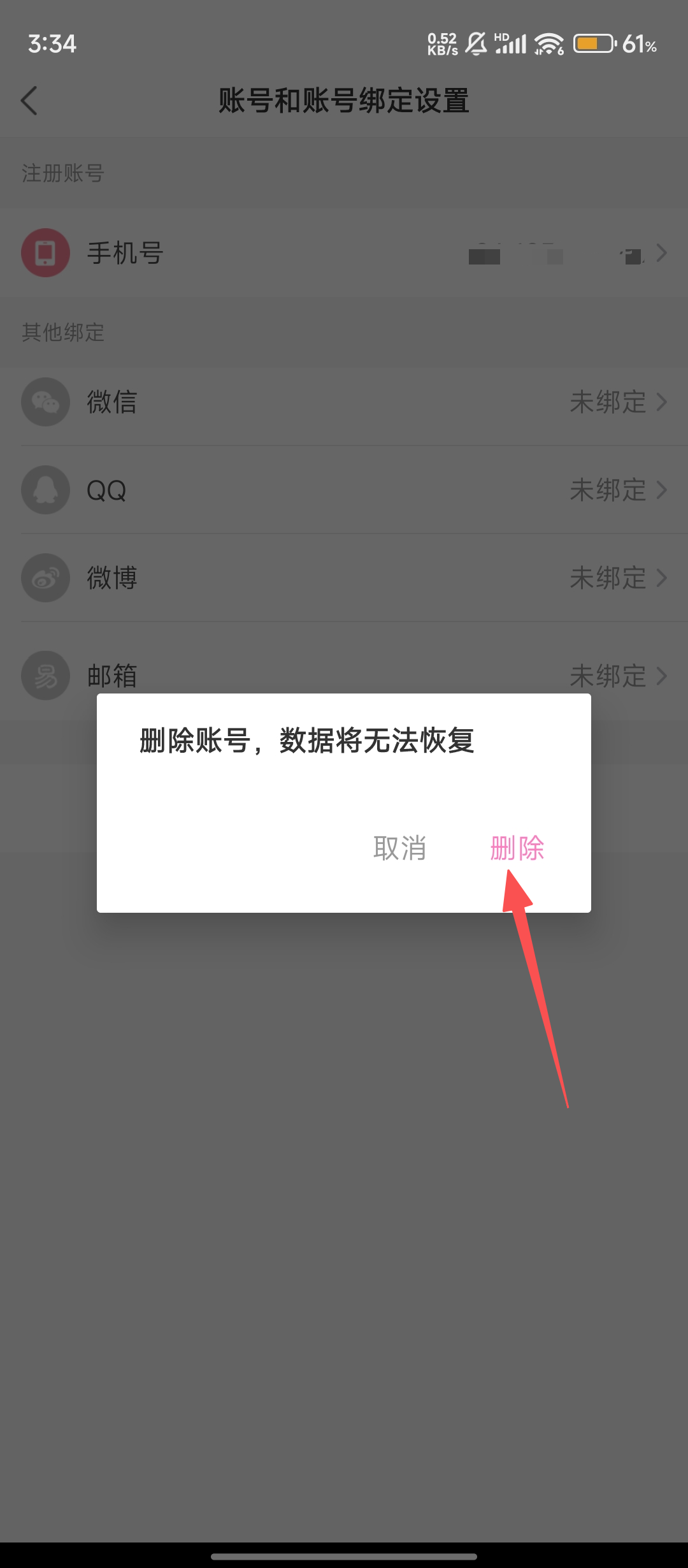
Task: Confirm deletion with the 删除 button
Action: coord(517,848)
